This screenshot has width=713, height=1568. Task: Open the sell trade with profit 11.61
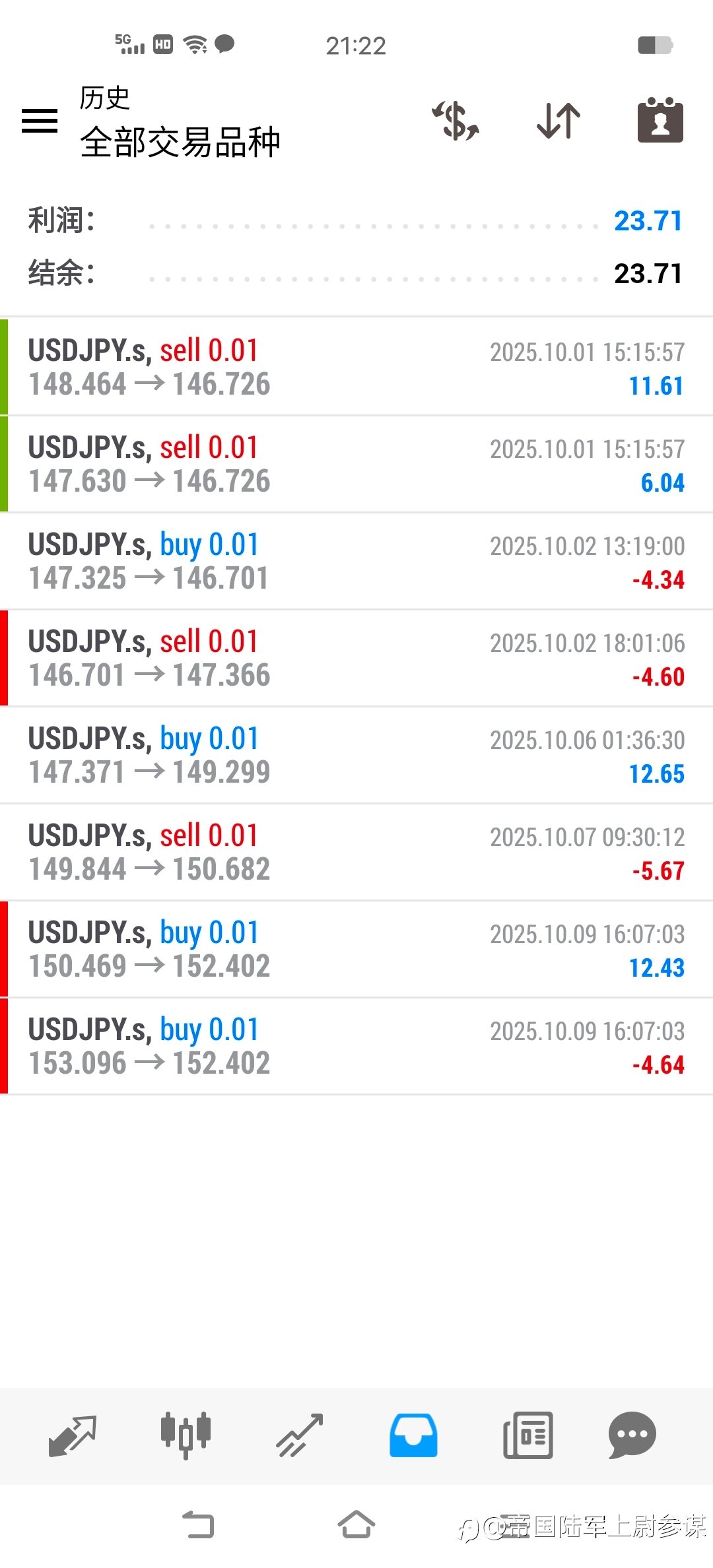(x=356, y=367)
